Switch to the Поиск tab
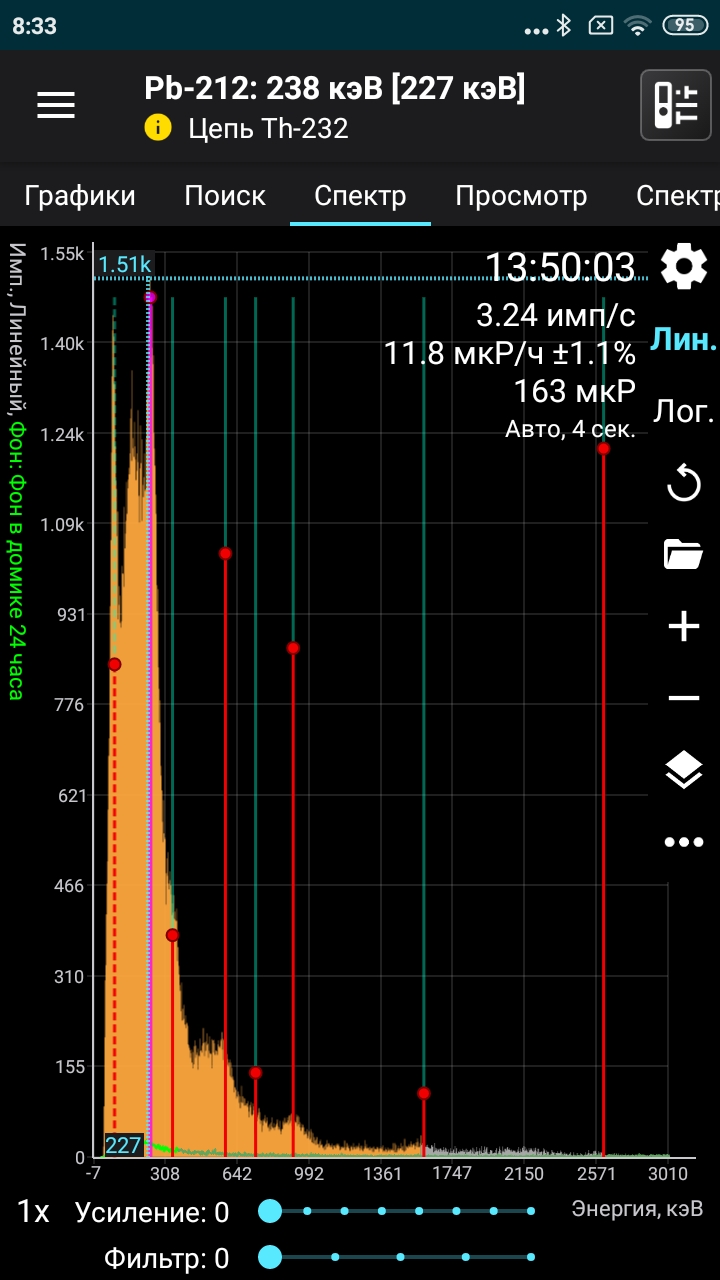 click(x=225, y=195)
